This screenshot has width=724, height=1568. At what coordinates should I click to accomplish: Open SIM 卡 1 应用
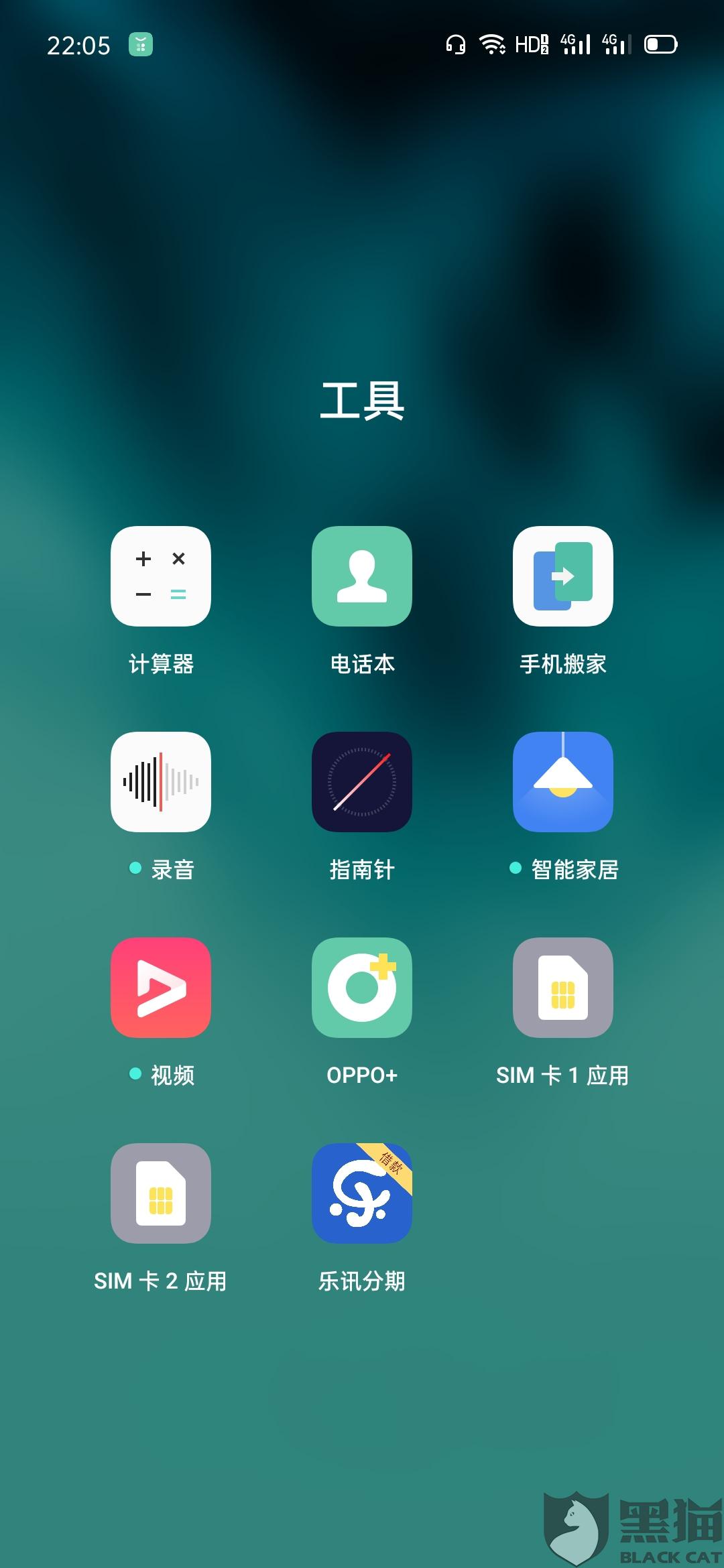(563, 988)
